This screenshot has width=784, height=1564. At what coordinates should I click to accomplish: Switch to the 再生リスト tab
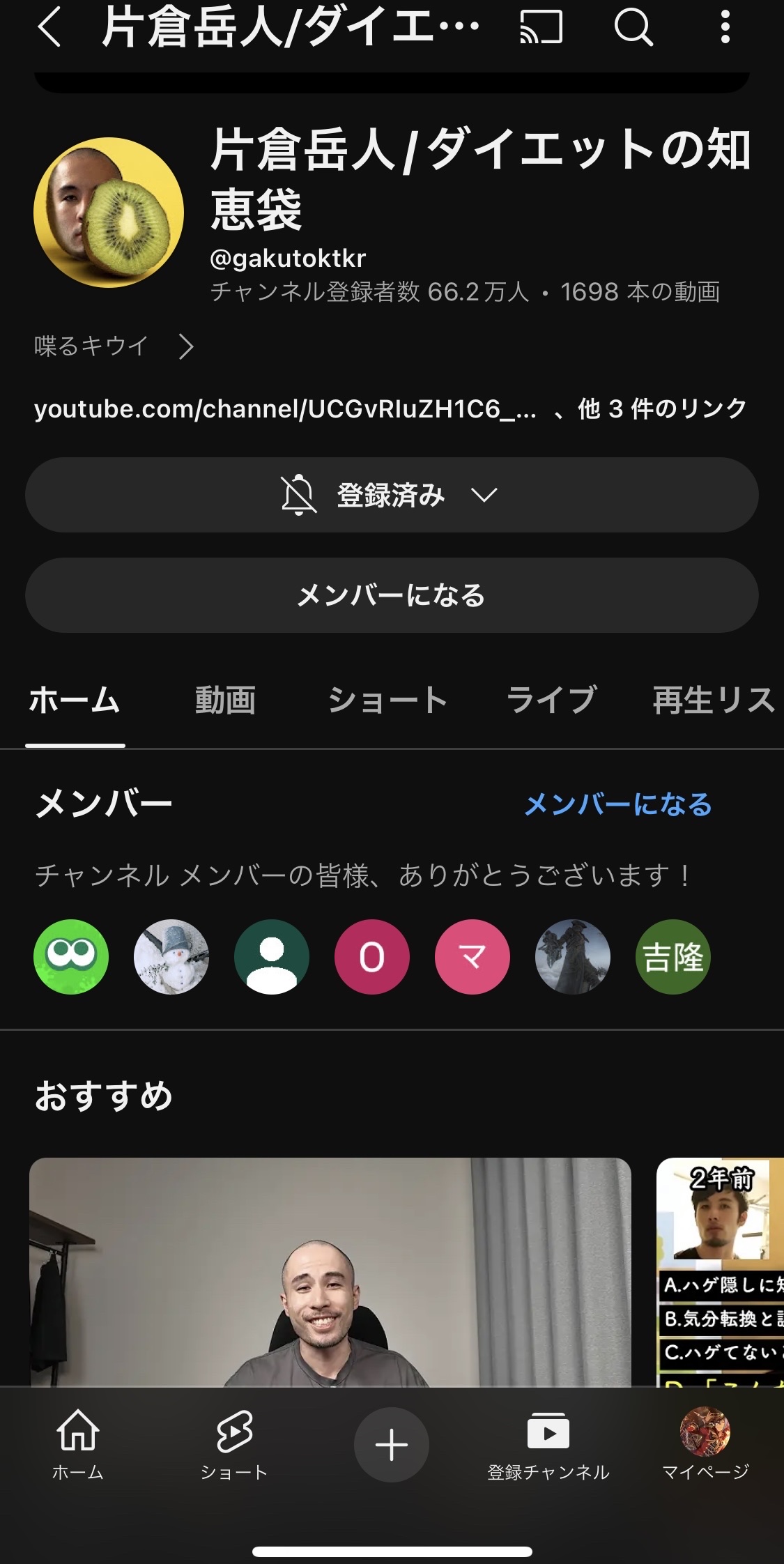coord(714,700)
